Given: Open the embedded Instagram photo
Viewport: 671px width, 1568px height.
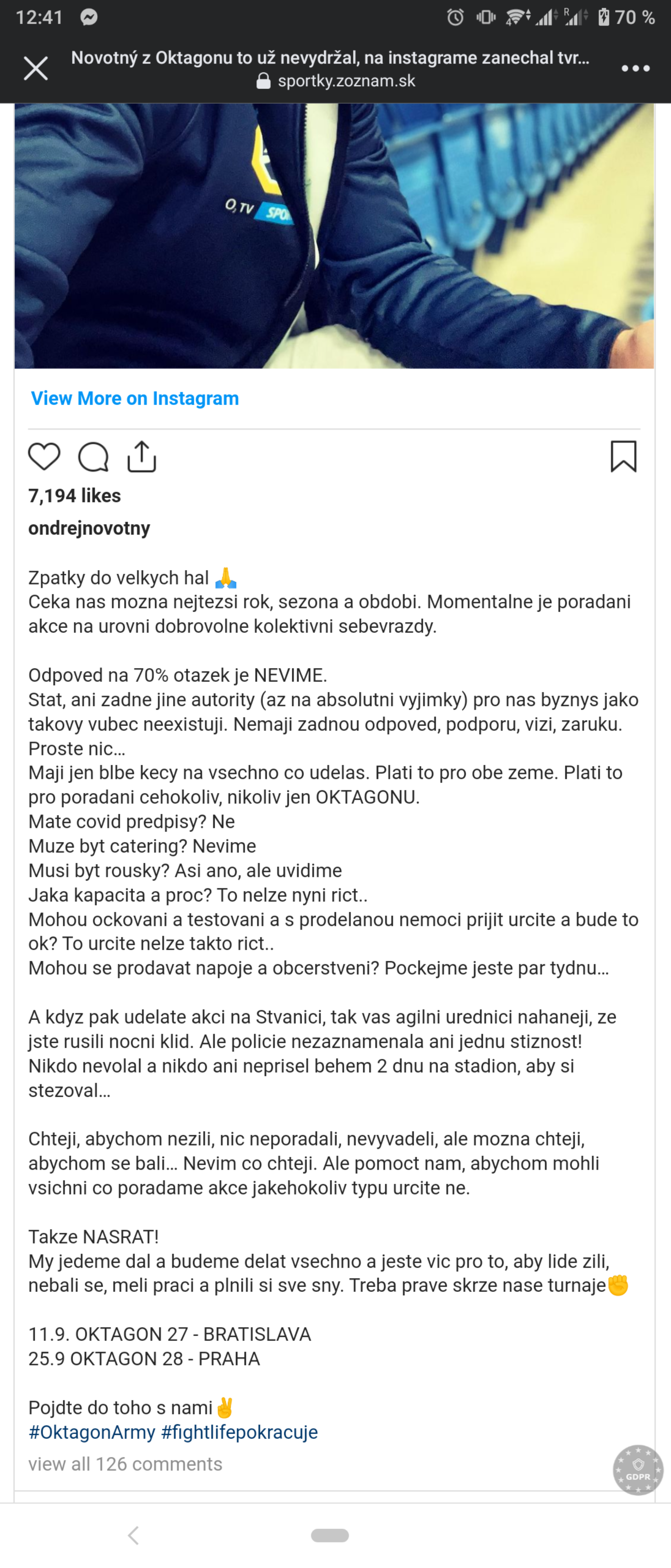Looking at the screenshot, I should coord(334,236).
